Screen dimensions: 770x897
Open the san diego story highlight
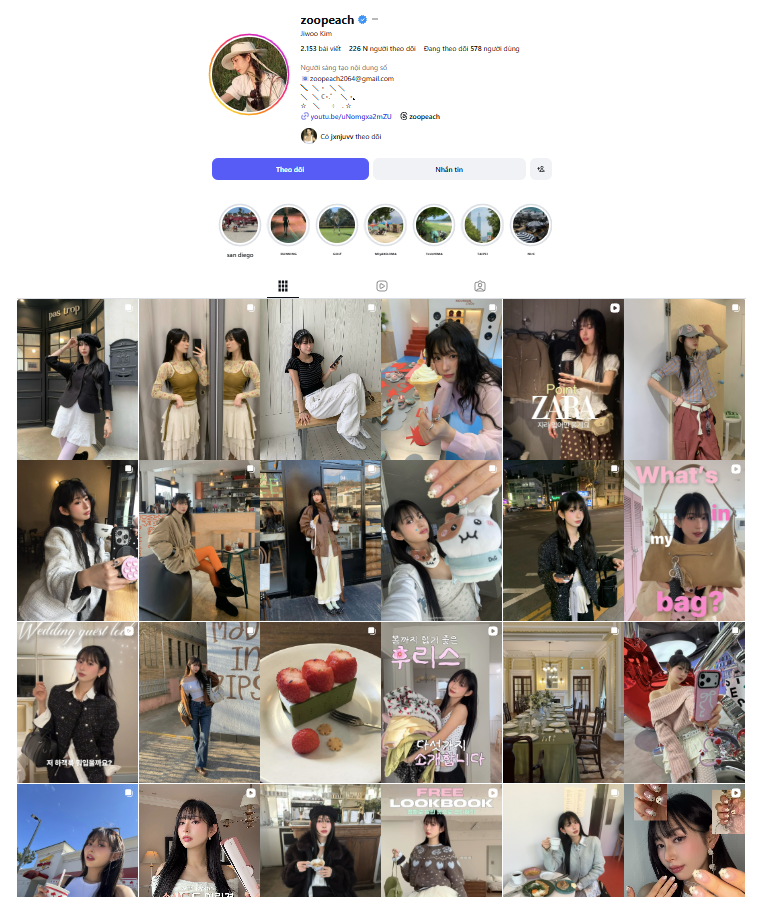(x=240, y=226)
